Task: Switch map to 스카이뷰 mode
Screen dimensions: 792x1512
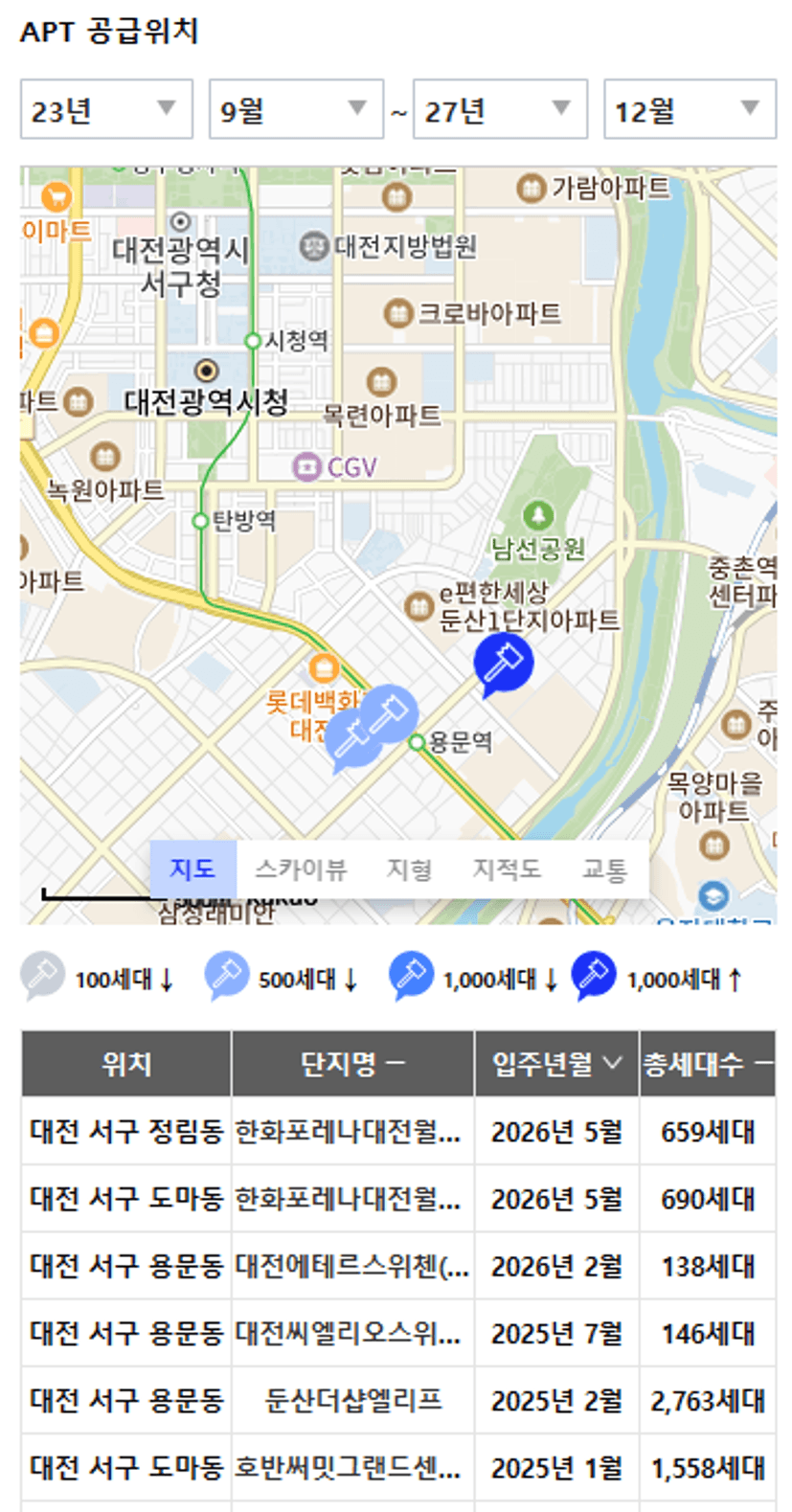Action: tap(301, 869)
